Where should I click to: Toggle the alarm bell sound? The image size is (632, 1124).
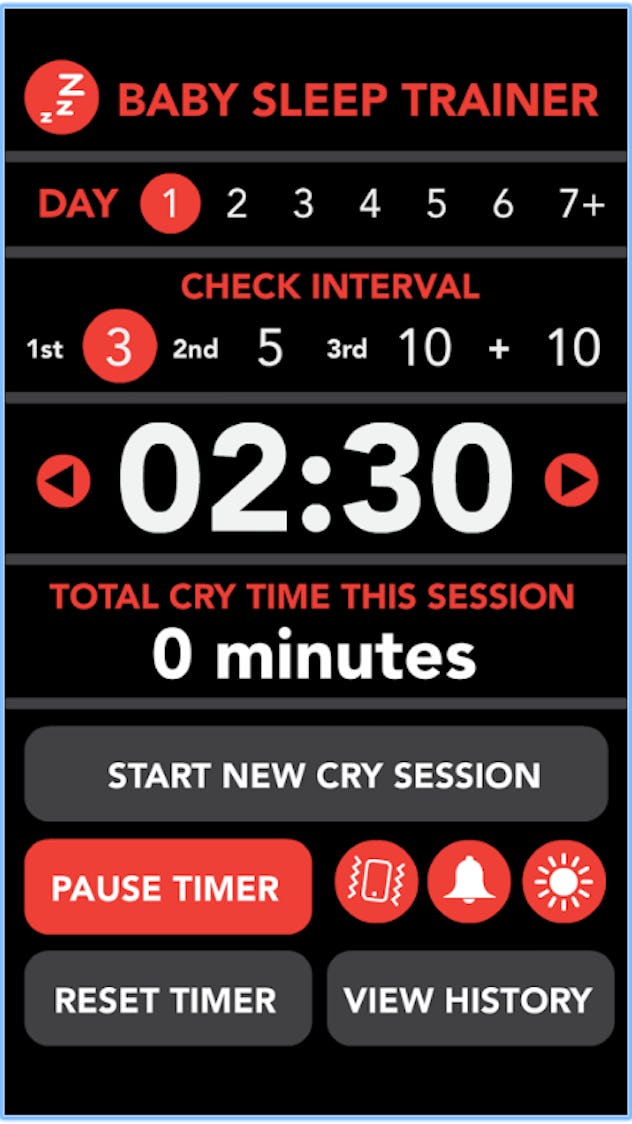pos(469,881)
